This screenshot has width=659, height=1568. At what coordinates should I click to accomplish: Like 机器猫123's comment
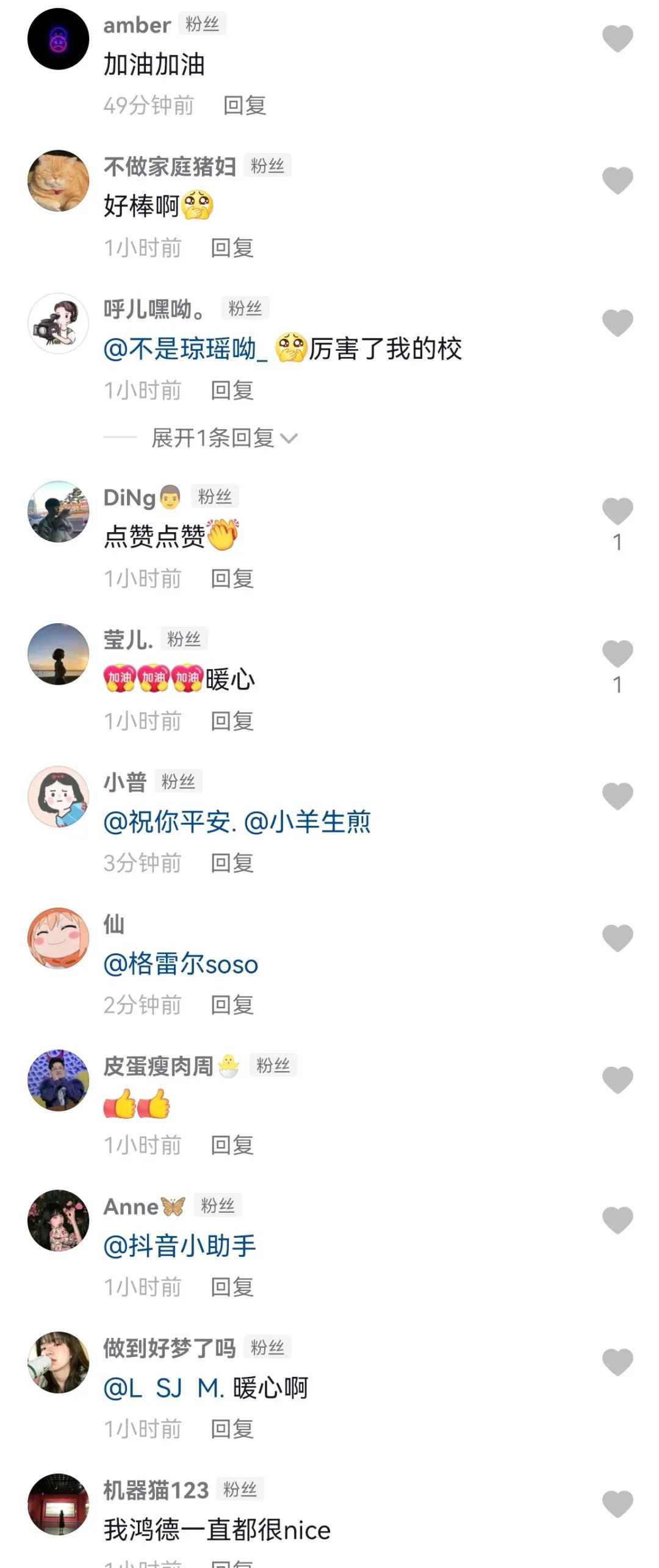[618, 1505]
